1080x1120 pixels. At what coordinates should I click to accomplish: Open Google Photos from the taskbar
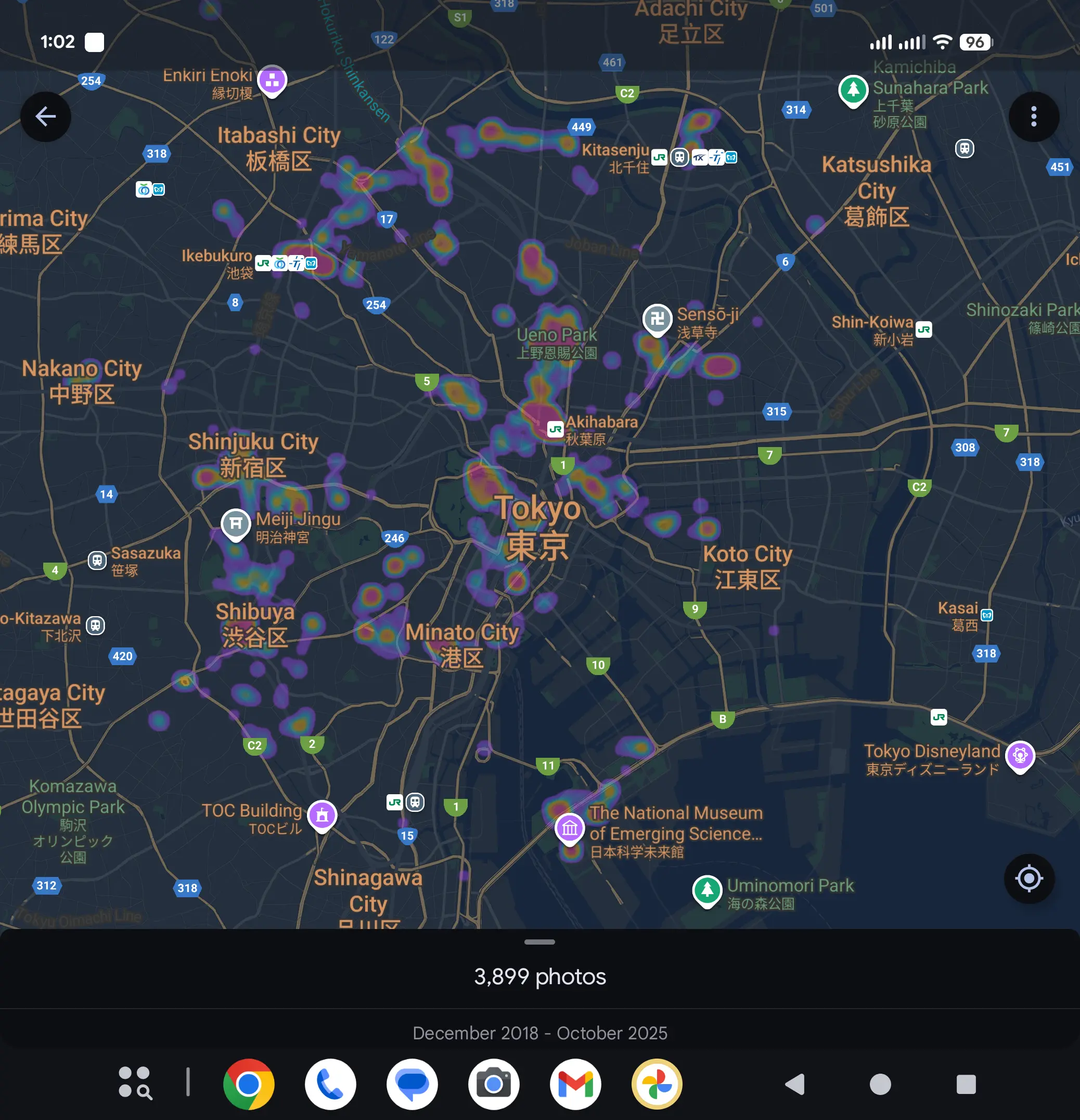tap(657, 1084)
